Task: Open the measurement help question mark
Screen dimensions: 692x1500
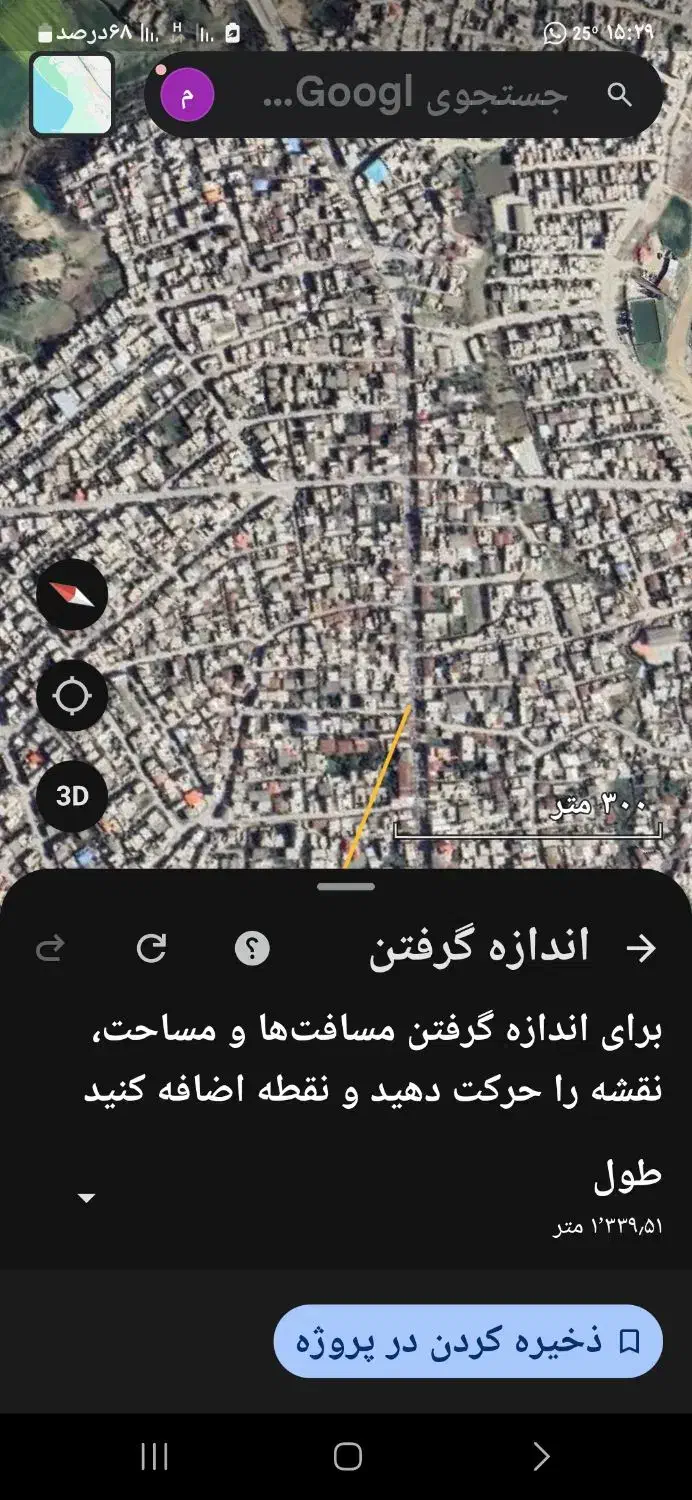Action: coord(252,948)
